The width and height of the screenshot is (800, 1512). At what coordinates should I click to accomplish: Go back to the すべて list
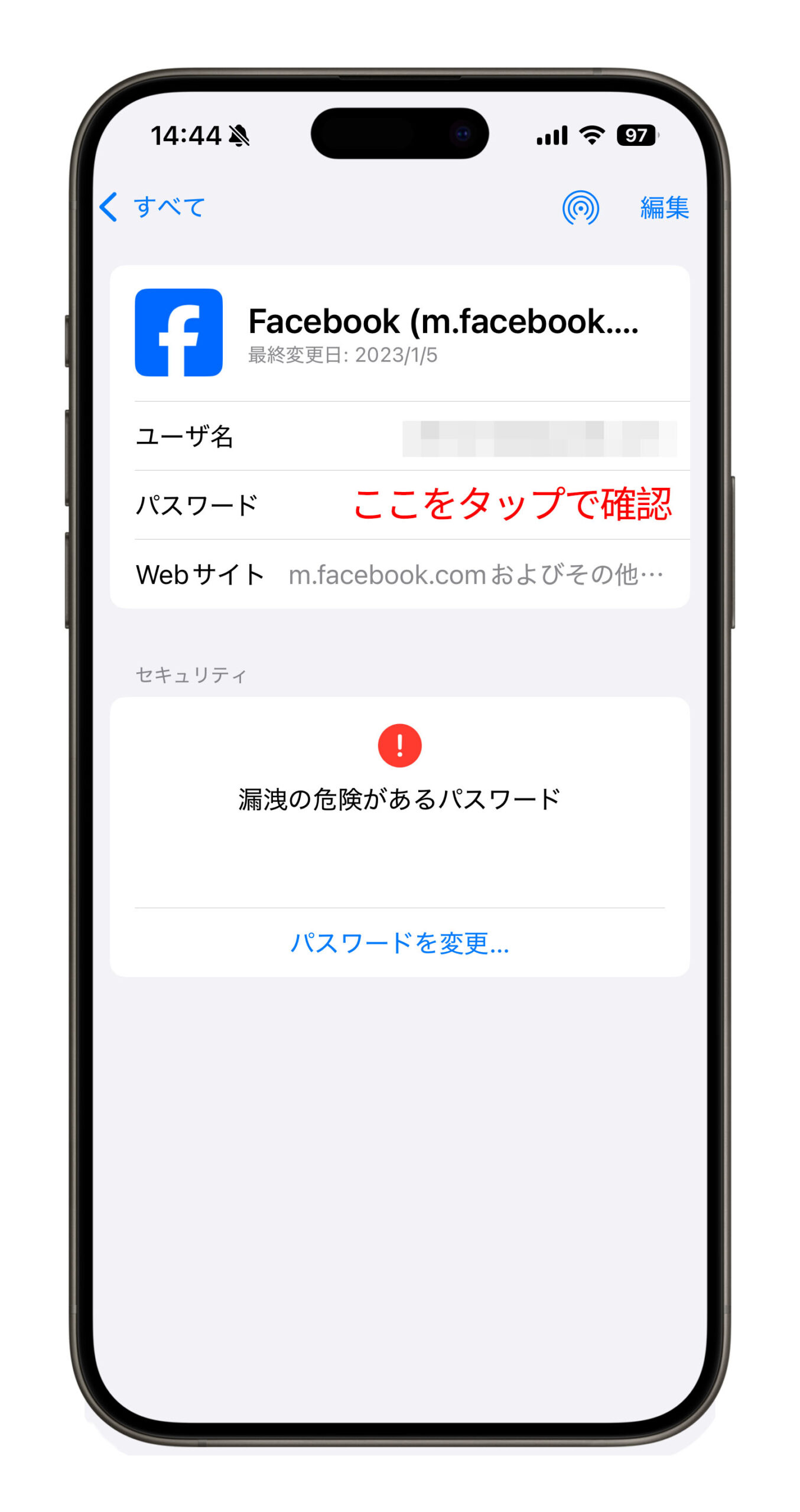[154, 207]
